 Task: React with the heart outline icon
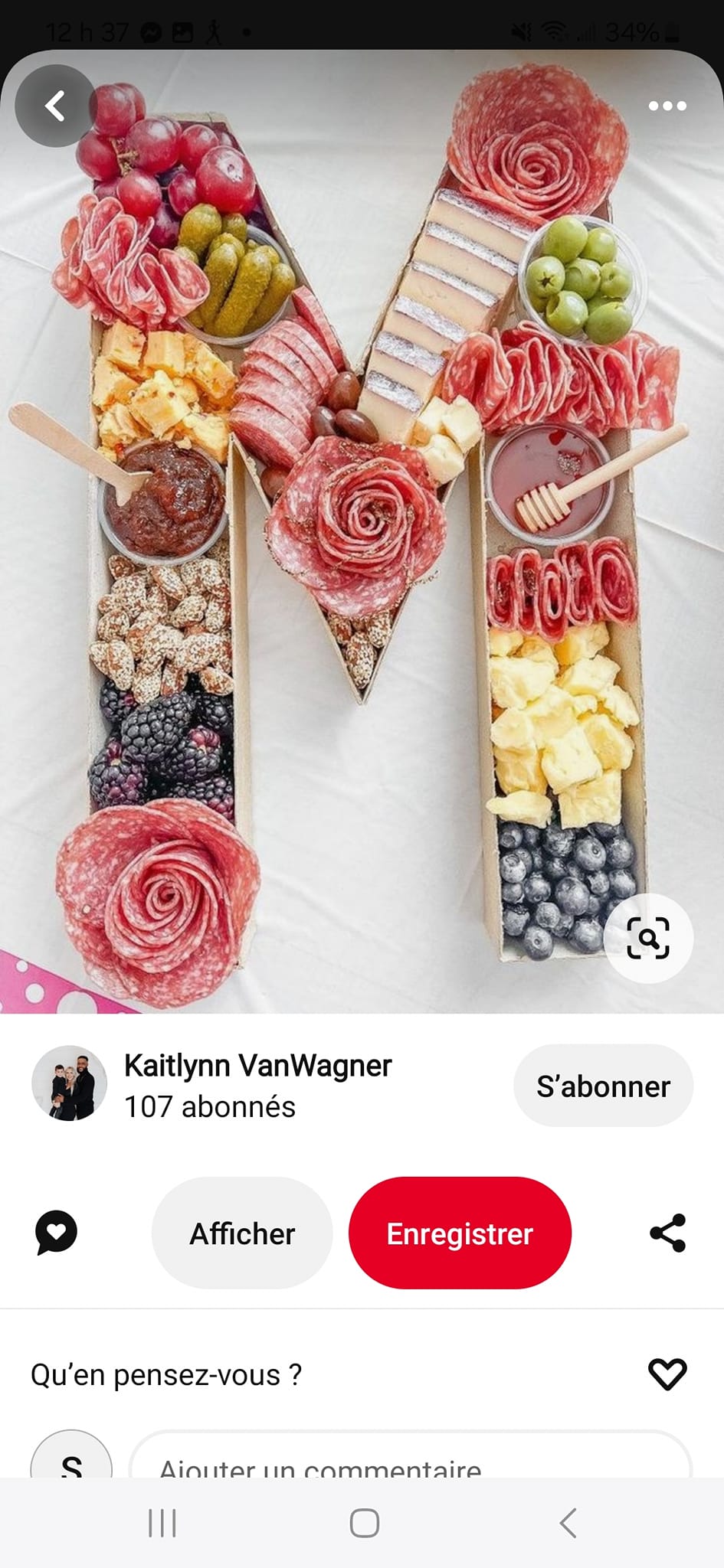click(667, 1374)
